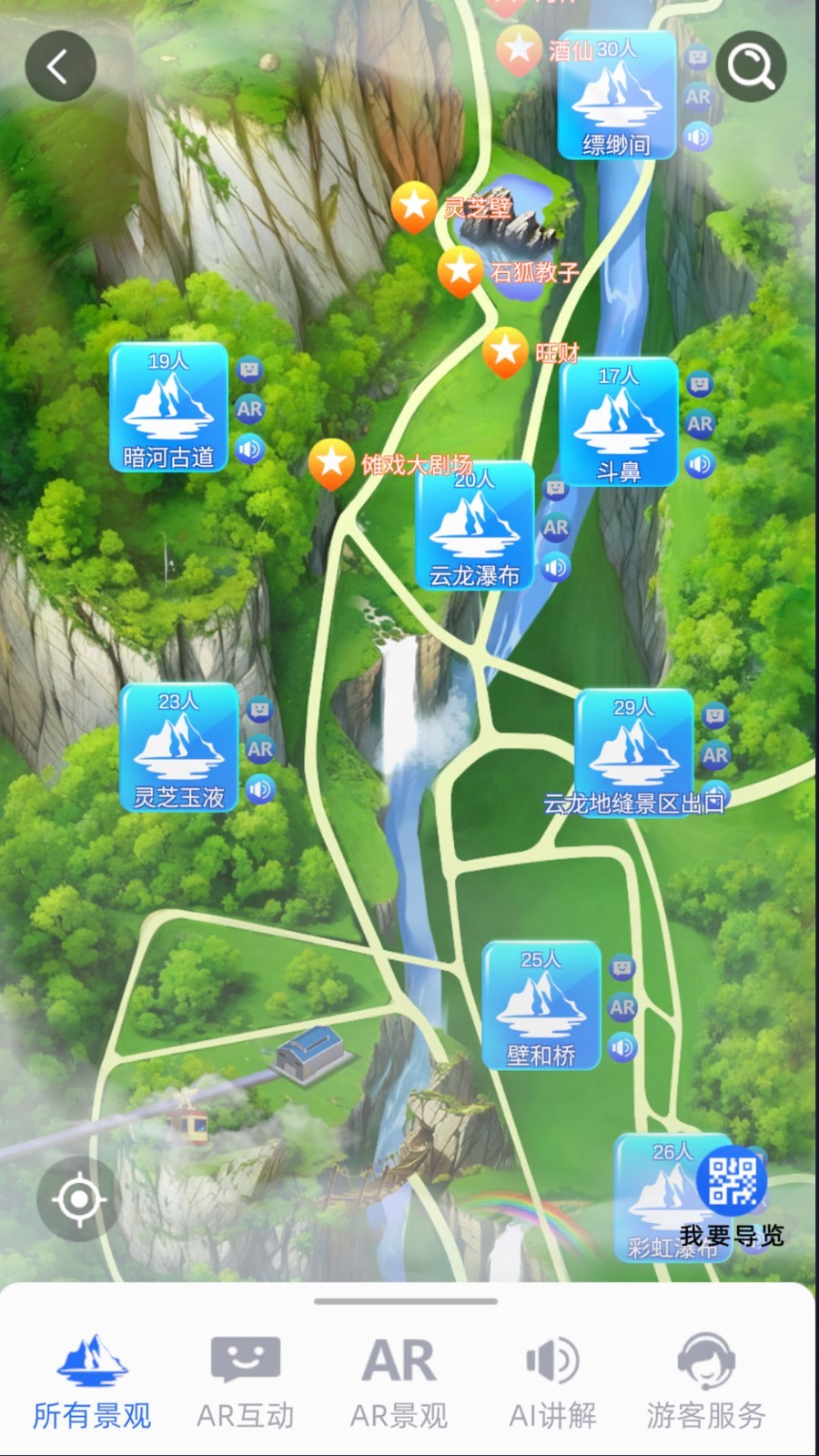Open the map search
The width and height of the screenshot is (819, 1456).
751,66
